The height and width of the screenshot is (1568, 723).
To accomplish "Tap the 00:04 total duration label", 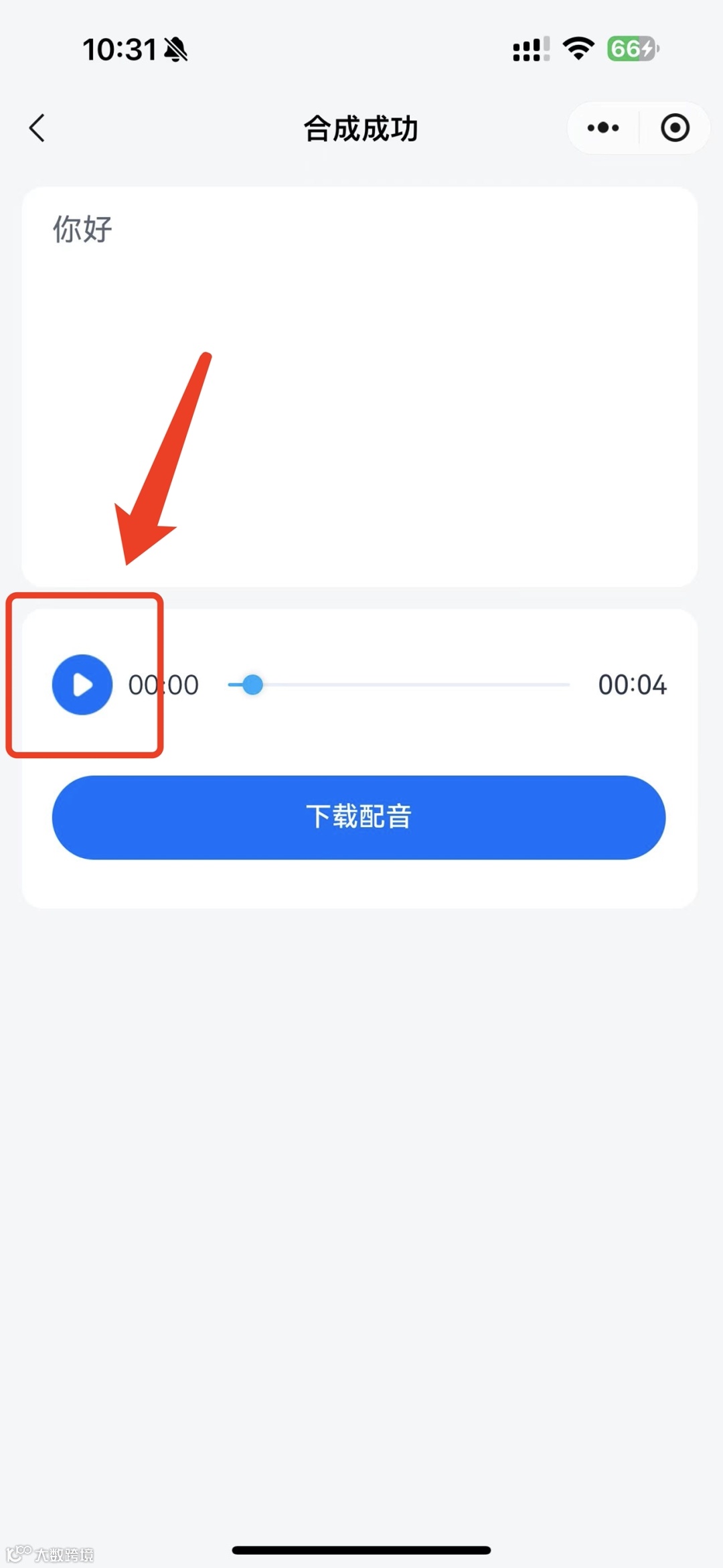I will coord(633,684).
